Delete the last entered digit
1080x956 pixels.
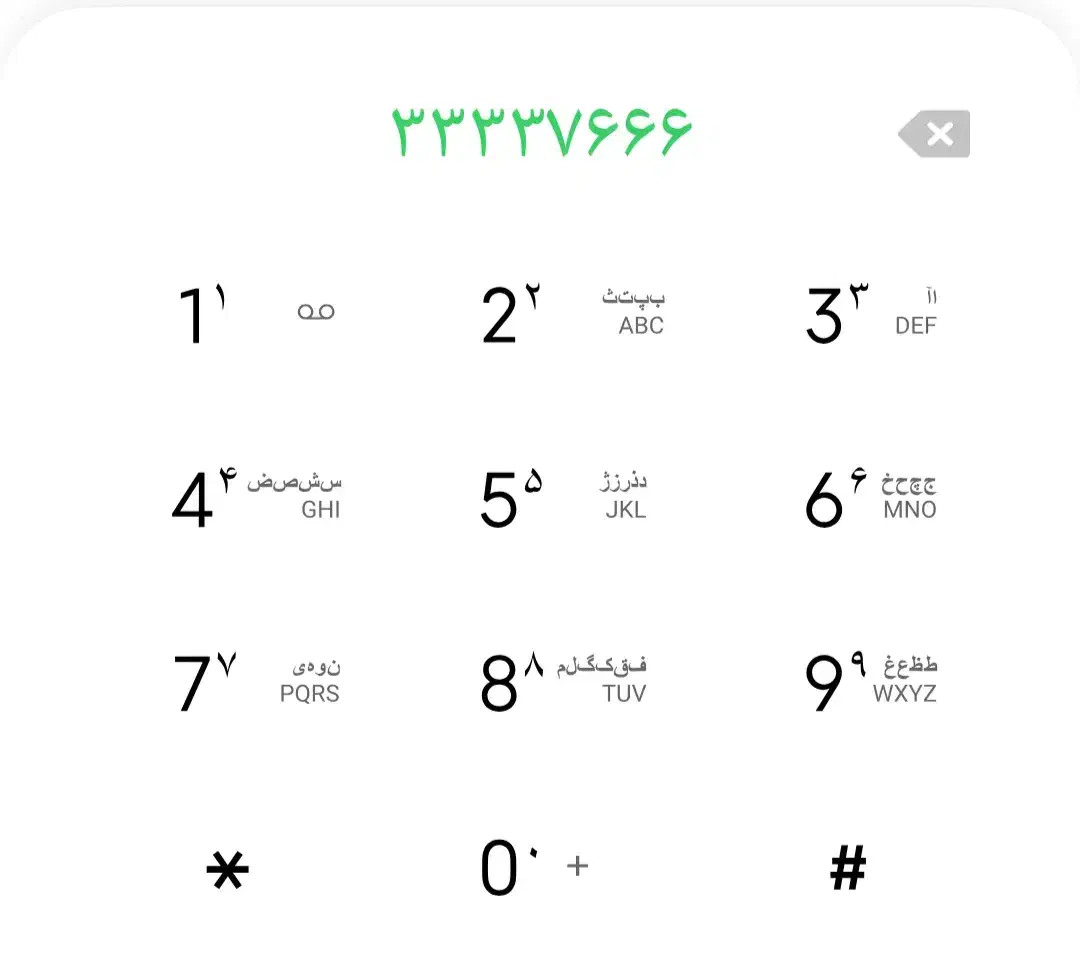[934, 134]
